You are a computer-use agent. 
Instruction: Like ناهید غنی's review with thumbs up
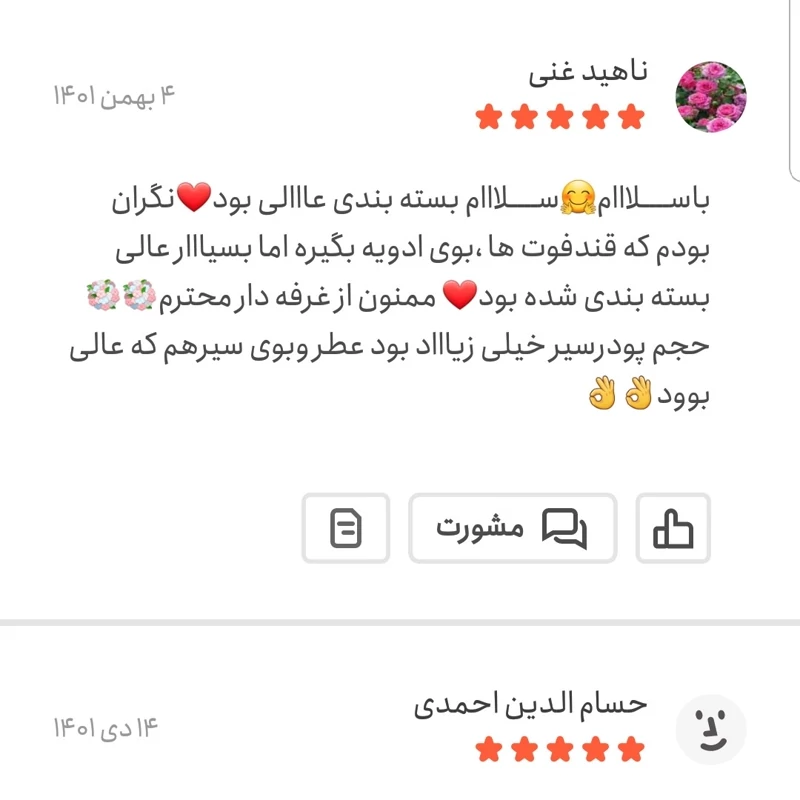[x=673, y=527]
